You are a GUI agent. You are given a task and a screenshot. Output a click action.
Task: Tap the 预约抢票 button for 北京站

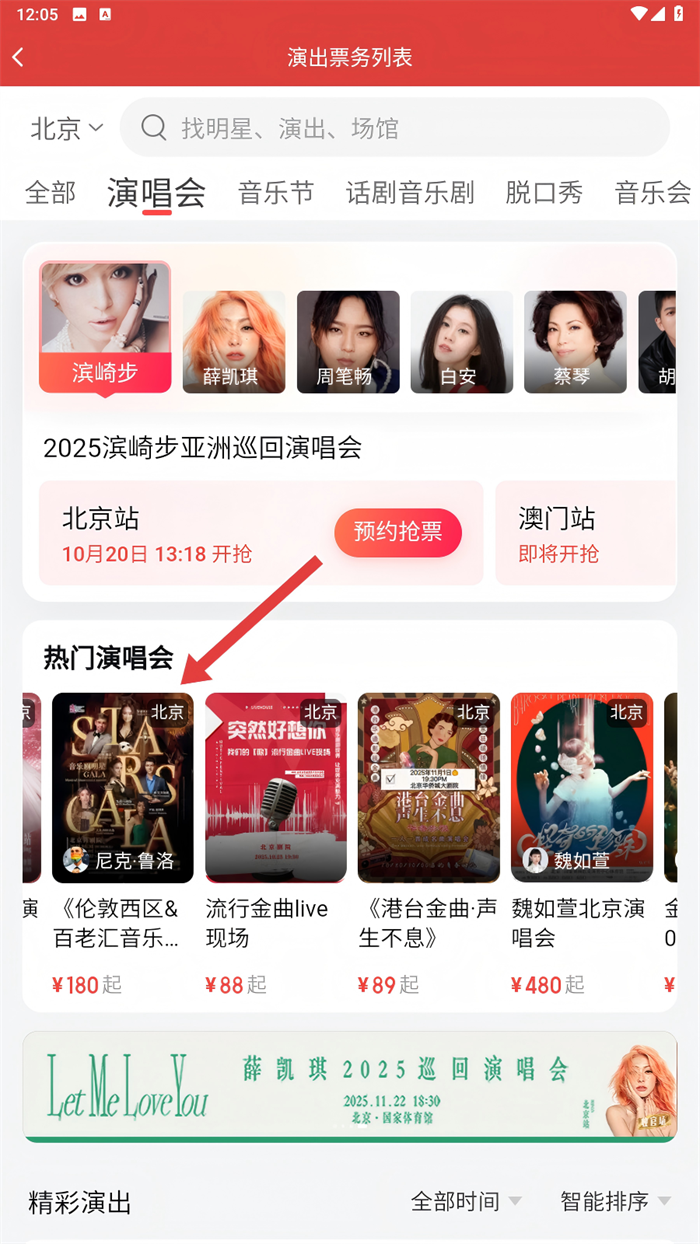398,532
